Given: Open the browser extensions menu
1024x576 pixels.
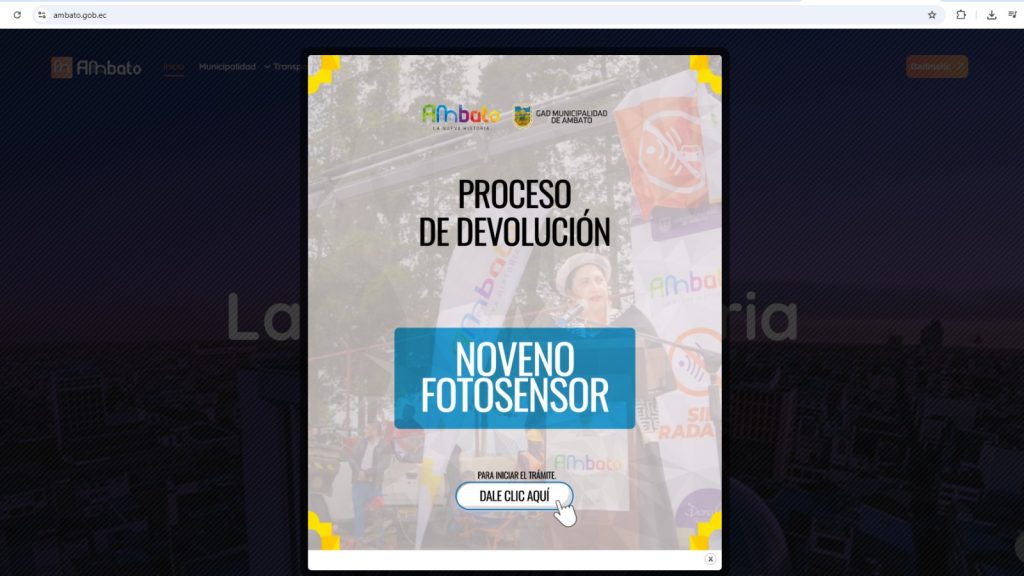Looking at the screenshot, I should pyautogui.click(x=961, y=15).
